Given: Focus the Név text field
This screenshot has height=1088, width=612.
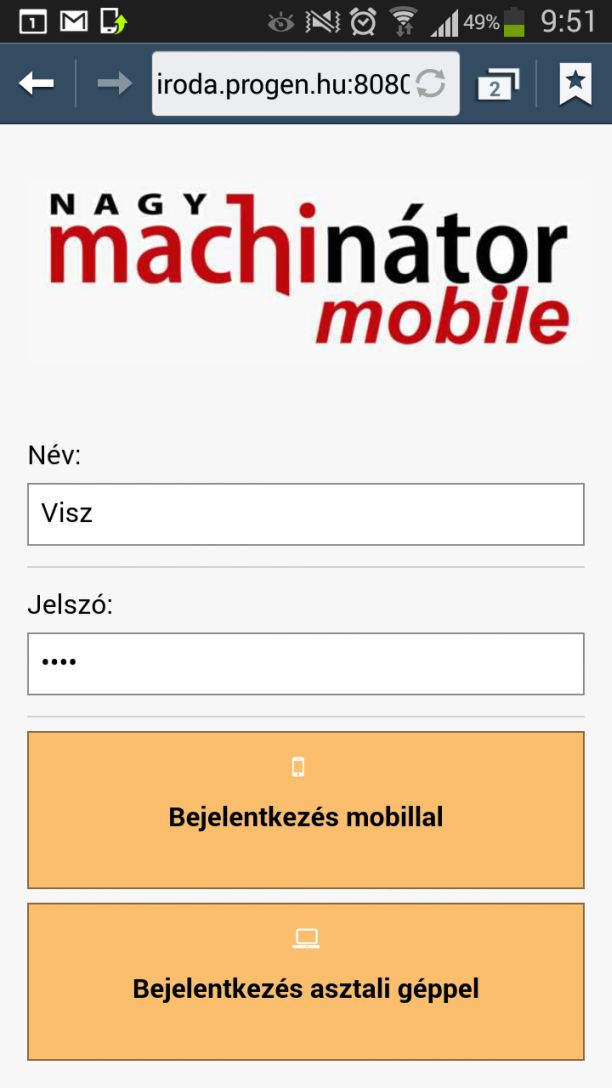Looking at the screenshot, I should (305, 514).
